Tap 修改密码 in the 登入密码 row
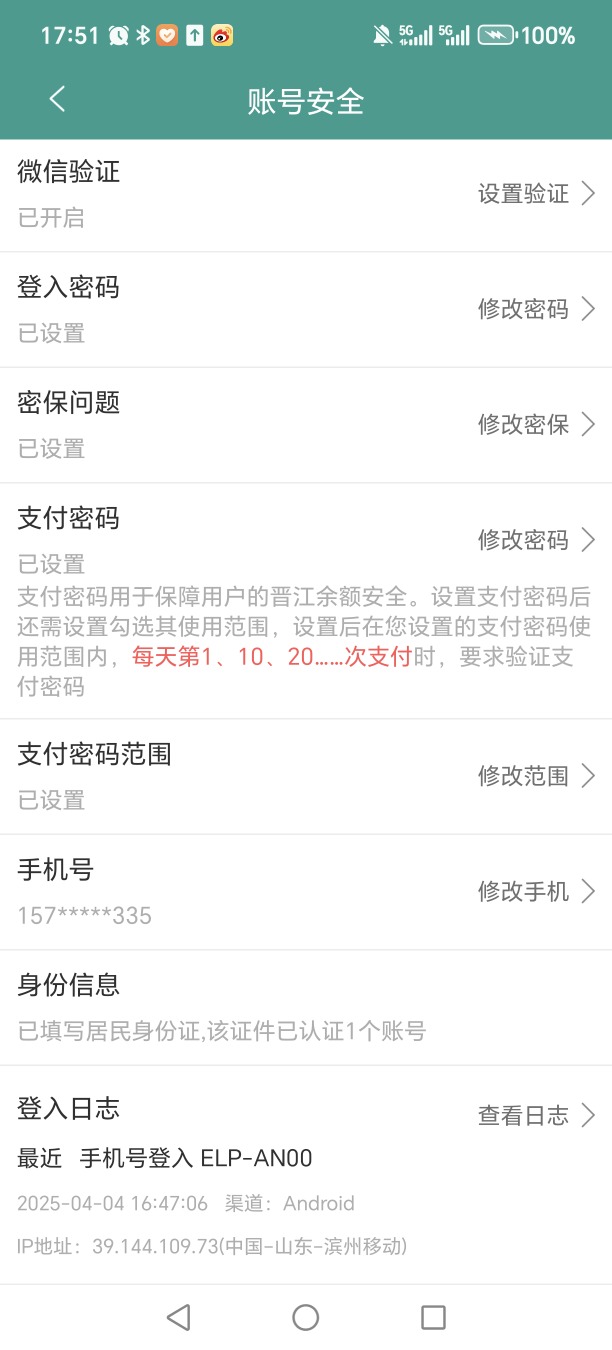Screen dimensions: 612x1350 pyautogui.click(x=536, y=309)
